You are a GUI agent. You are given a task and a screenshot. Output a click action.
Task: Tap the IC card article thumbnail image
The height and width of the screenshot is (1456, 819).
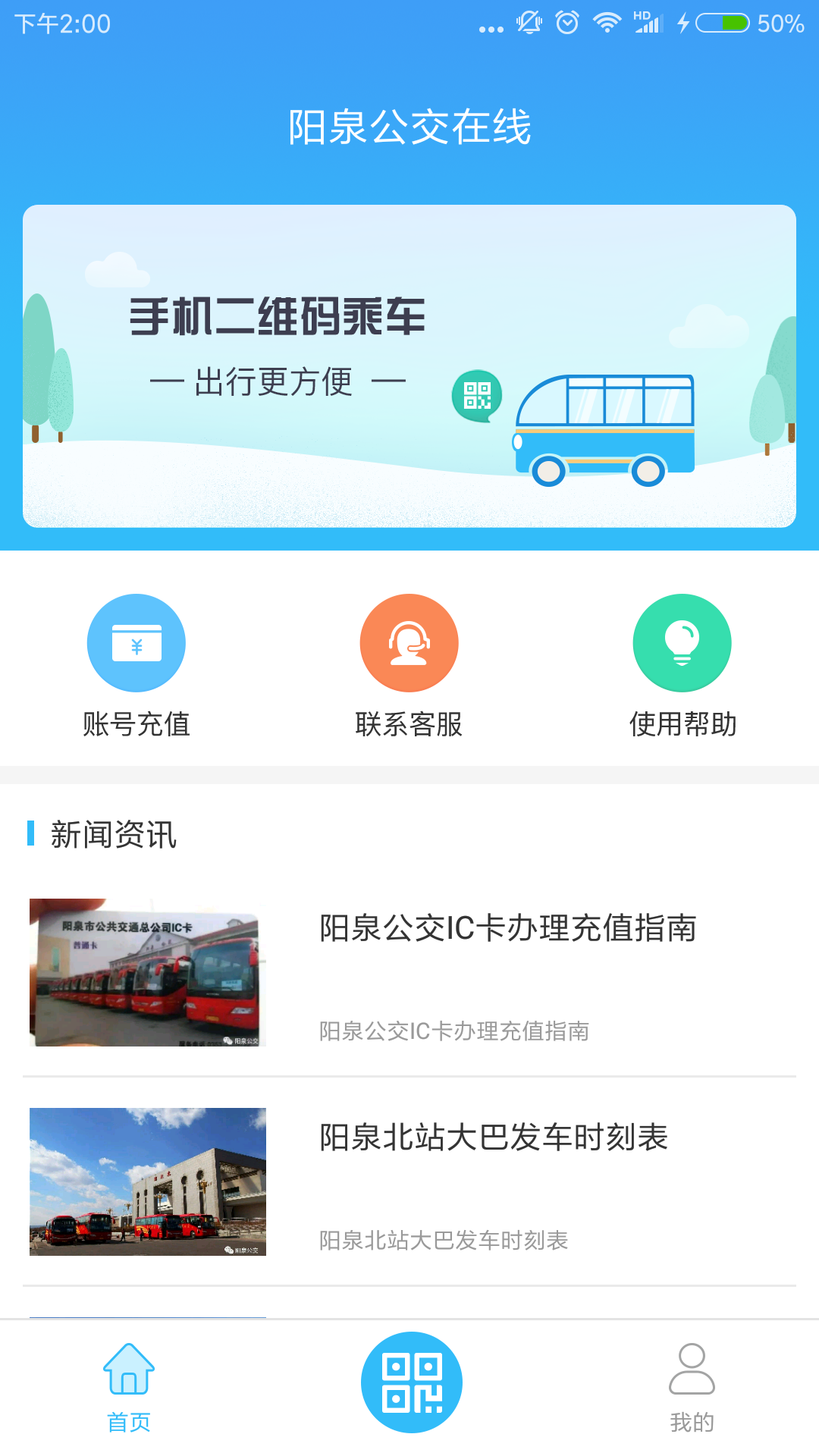(148, 973)
